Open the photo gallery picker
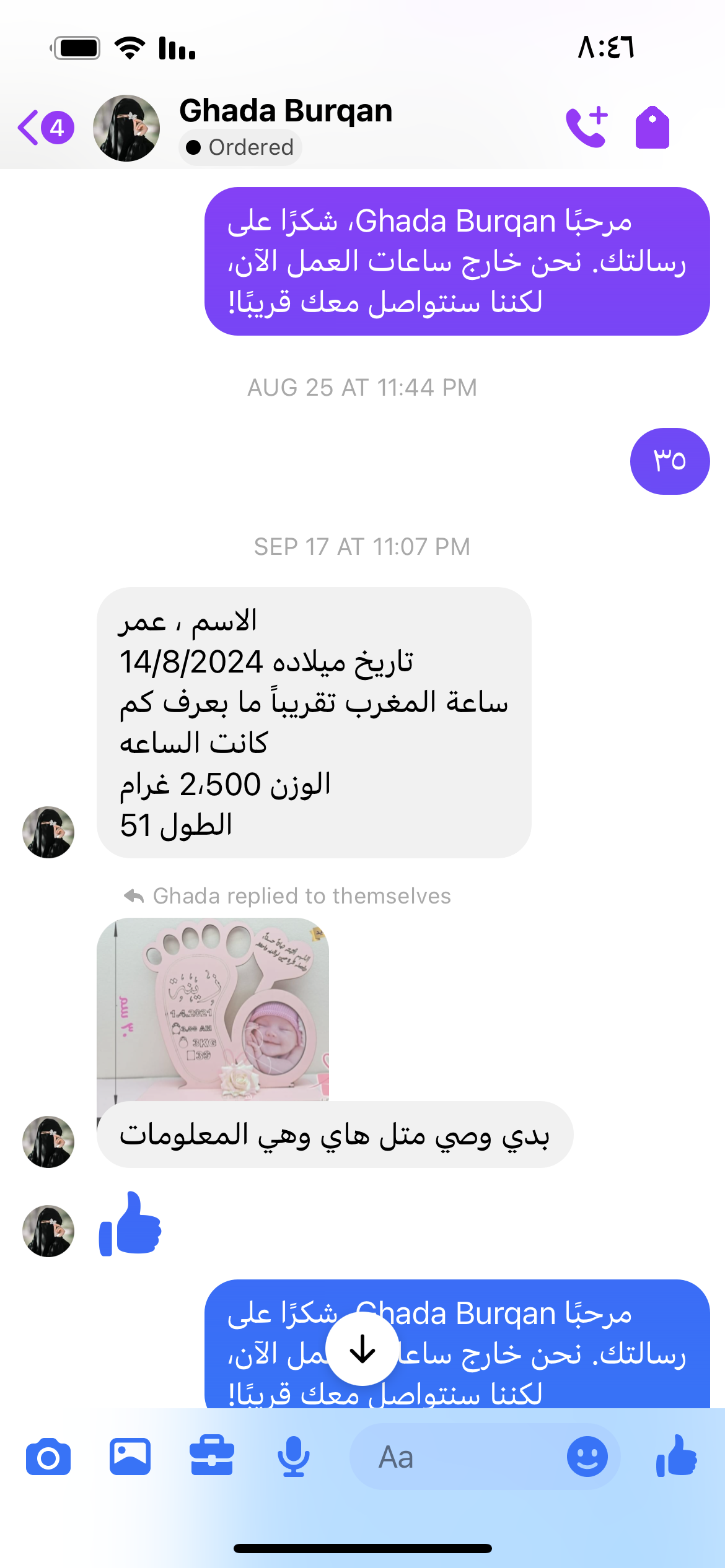The image size is (725, 1568). [130, 1457]
